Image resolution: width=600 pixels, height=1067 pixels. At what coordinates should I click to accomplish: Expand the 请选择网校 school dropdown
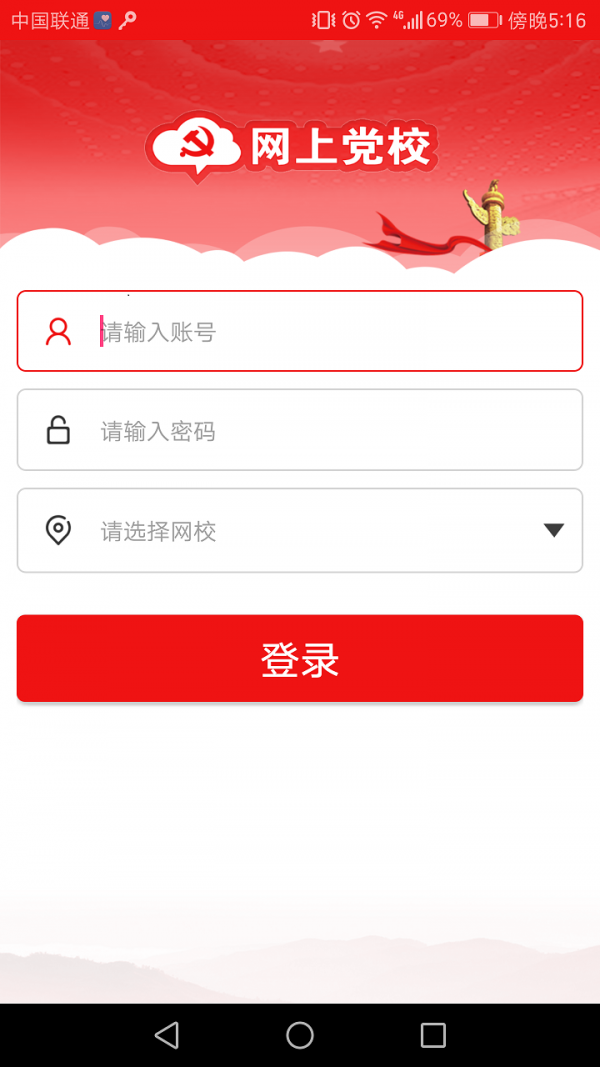553,531
